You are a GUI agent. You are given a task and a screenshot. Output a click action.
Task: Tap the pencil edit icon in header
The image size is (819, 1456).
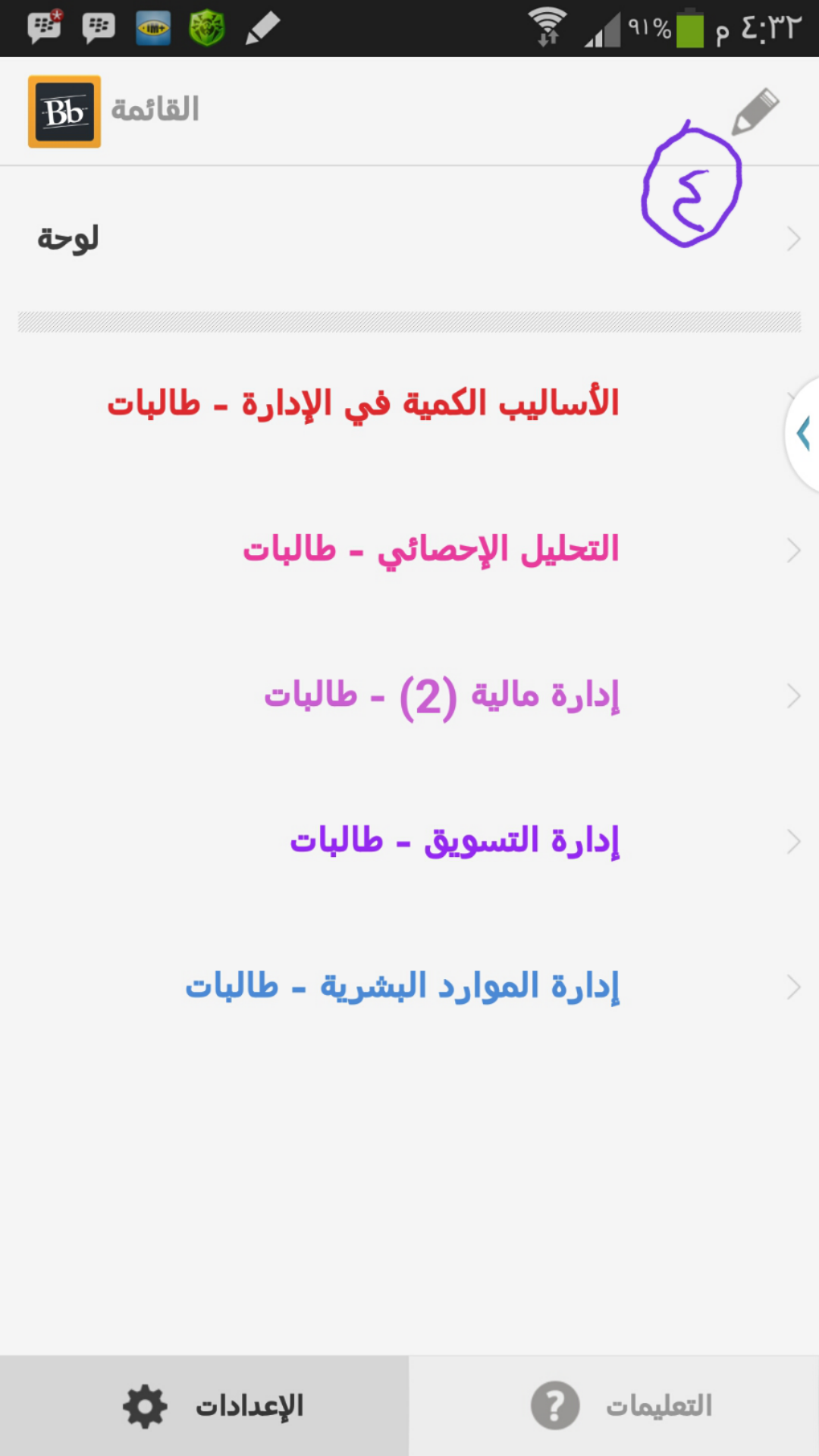click(755, 111)
